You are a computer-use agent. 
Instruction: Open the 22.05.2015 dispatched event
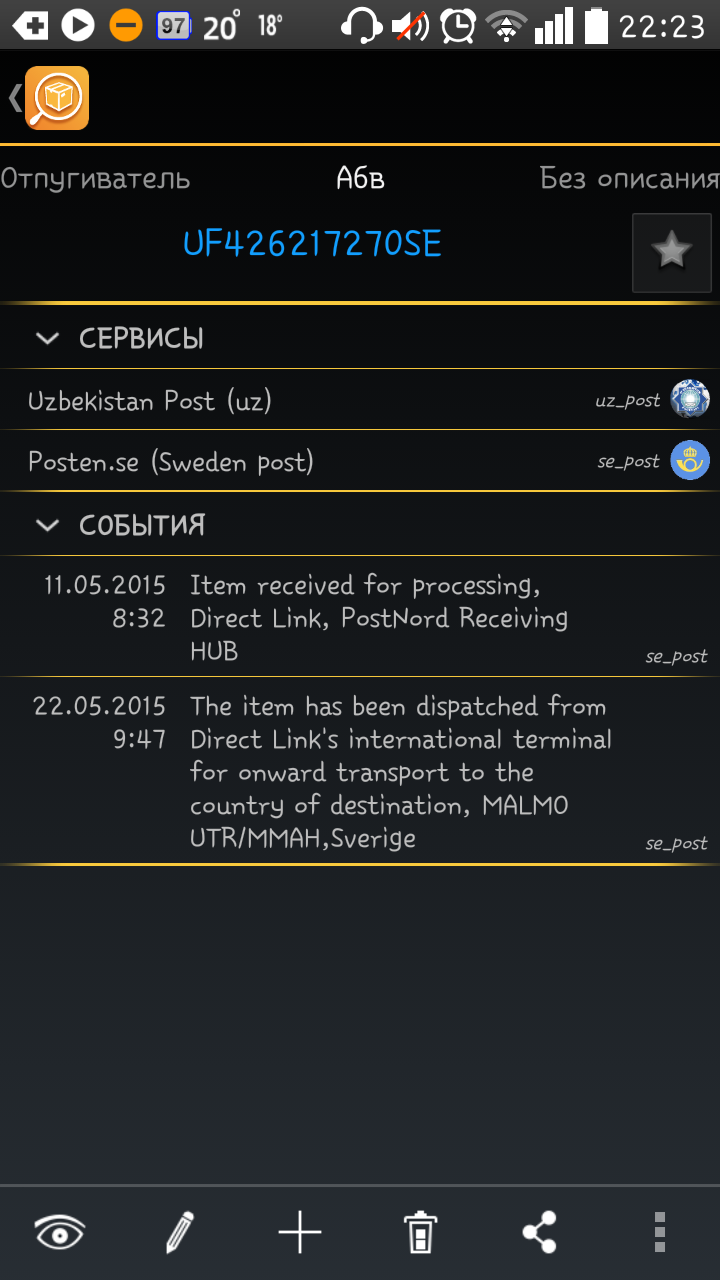pos(360,771)
